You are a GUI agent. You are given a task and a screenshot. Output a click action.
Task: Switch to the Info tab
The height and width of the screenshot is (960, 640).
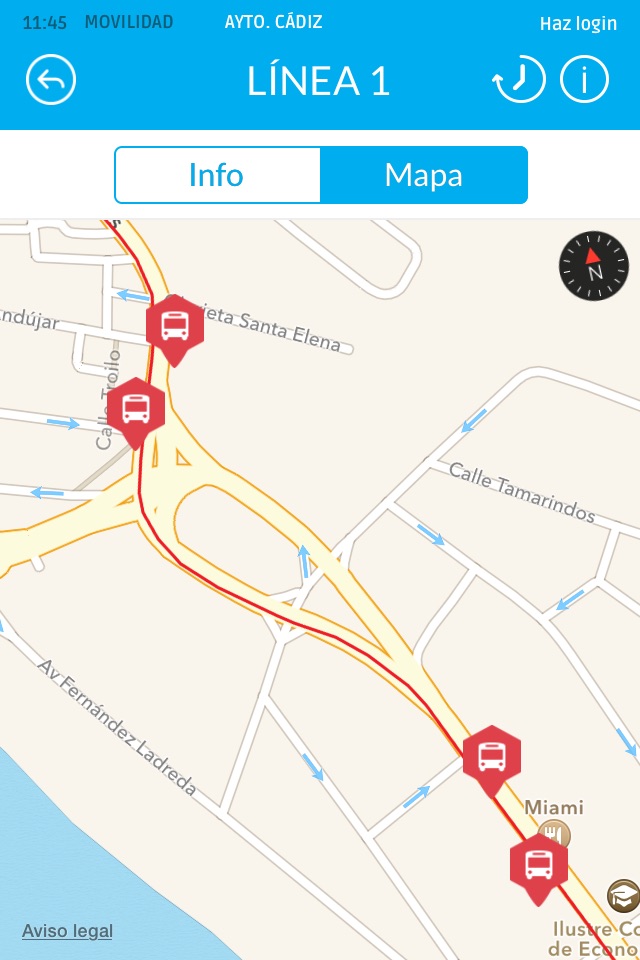[217, 175]
